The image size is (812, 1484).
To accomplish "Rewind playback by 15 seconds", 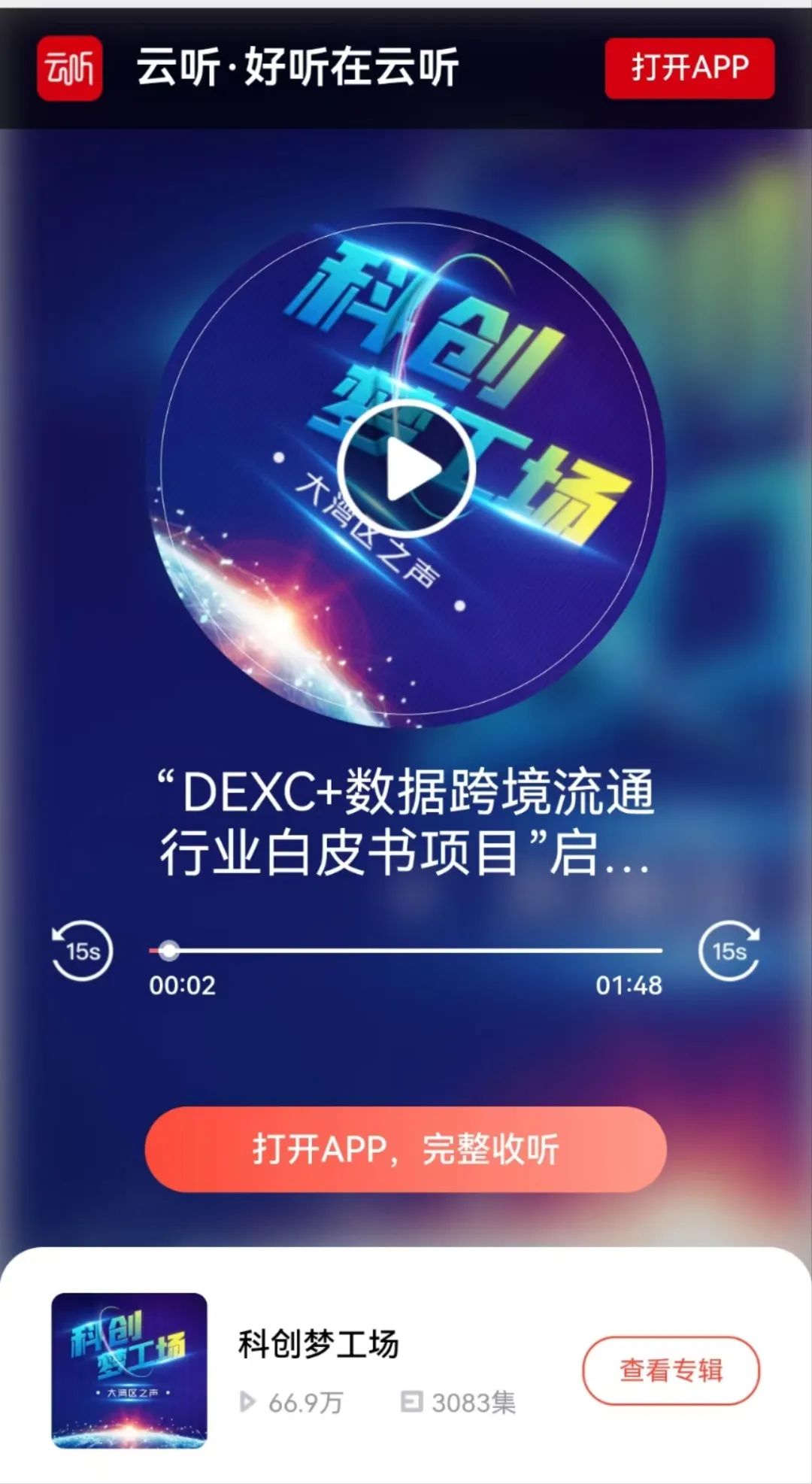I will coord(82,951).
